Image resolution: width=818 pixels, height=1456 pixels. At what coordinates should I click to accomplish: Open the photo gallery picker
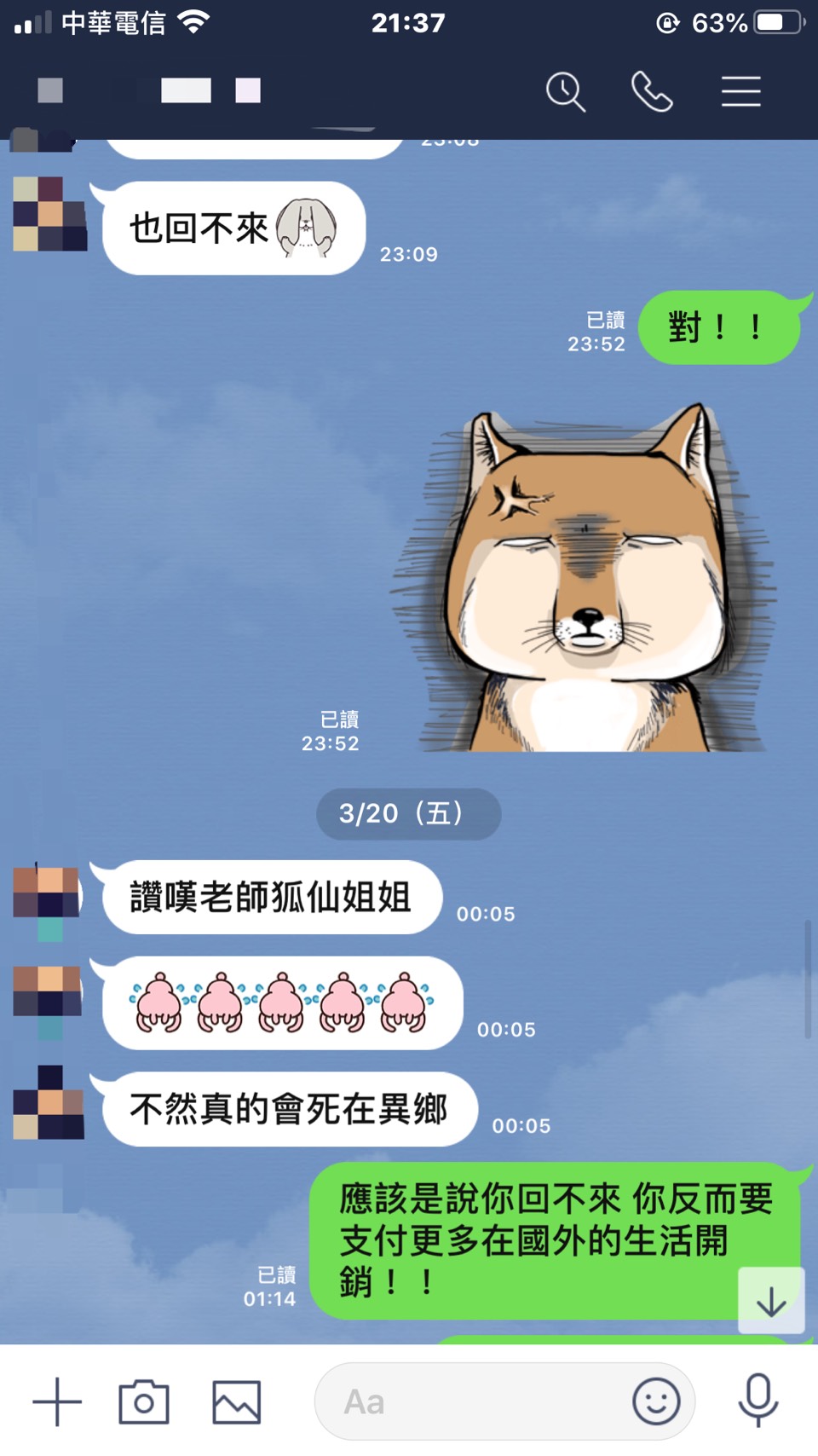click(236, 1401)
